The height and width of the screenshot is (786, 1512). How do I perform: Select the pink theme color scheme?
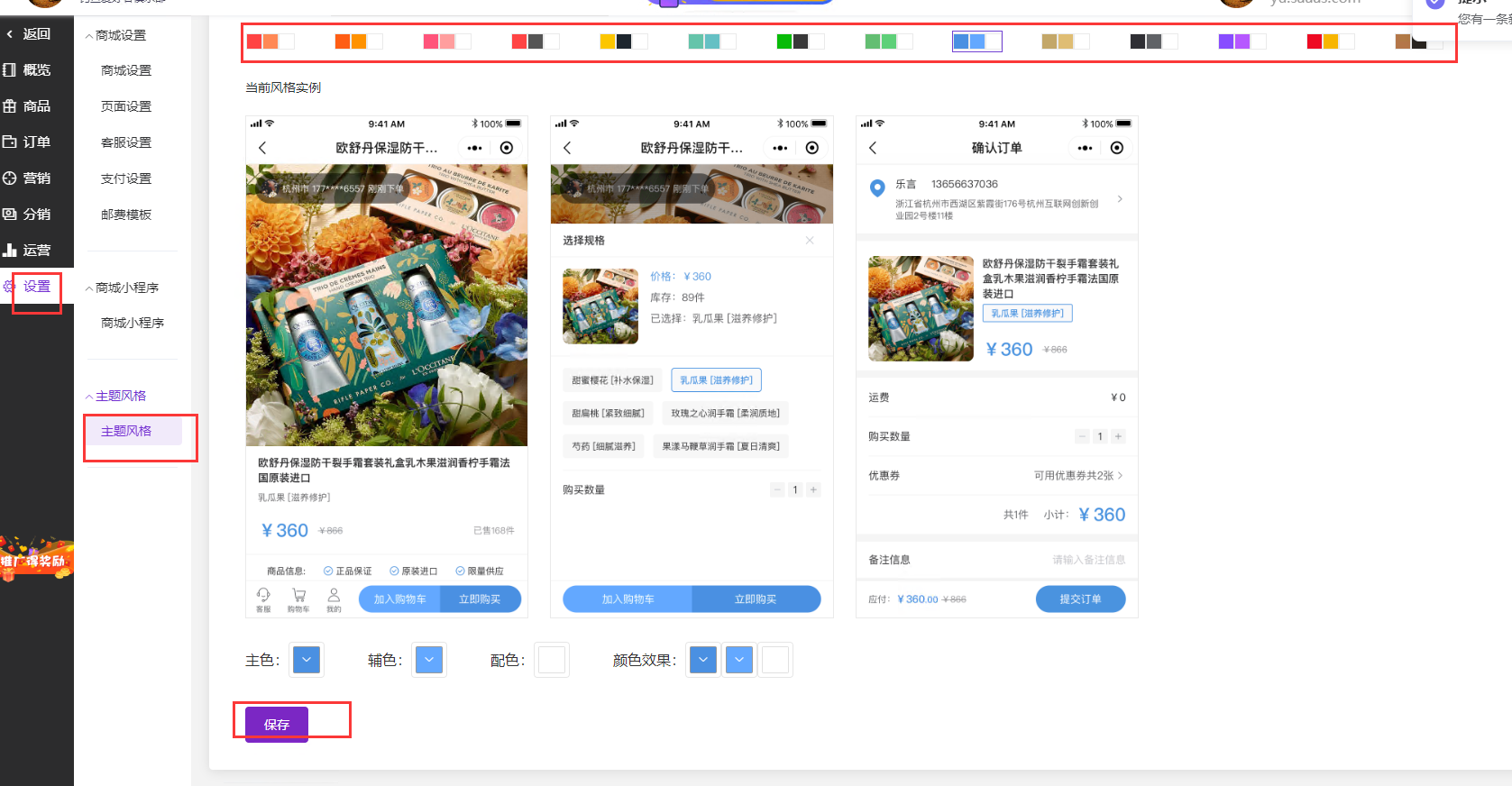446,41
